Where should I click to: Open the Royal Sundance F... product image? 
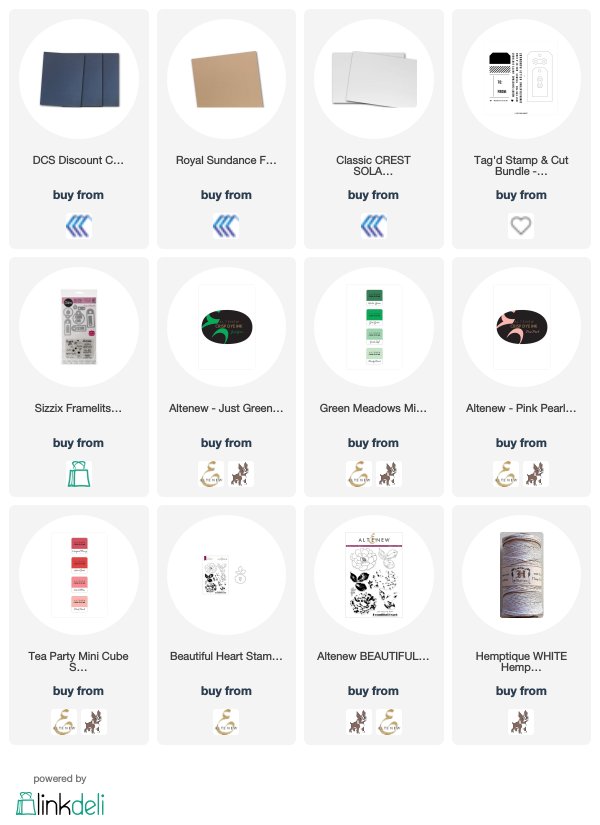(226, 79)
